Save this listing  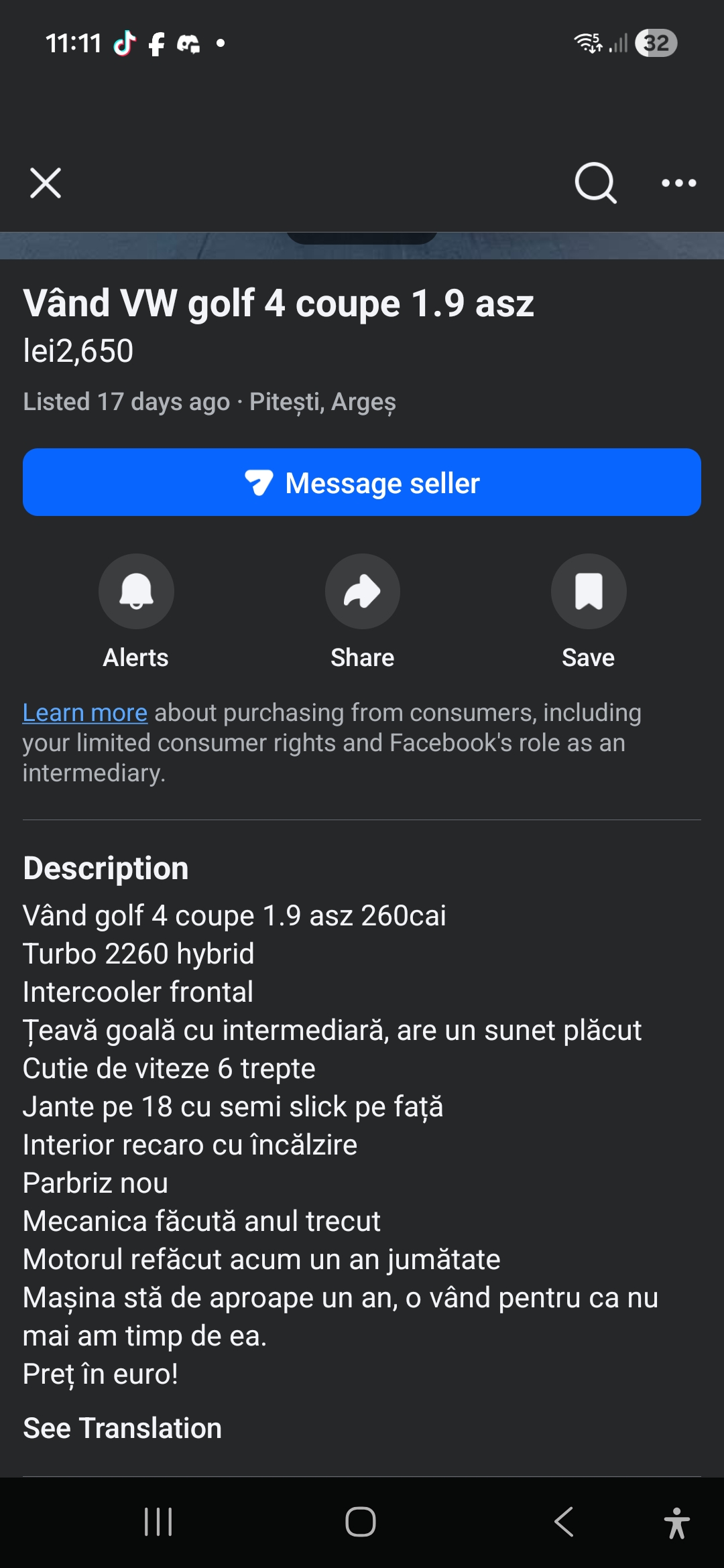pyautogui.click(x=589, y=592)
